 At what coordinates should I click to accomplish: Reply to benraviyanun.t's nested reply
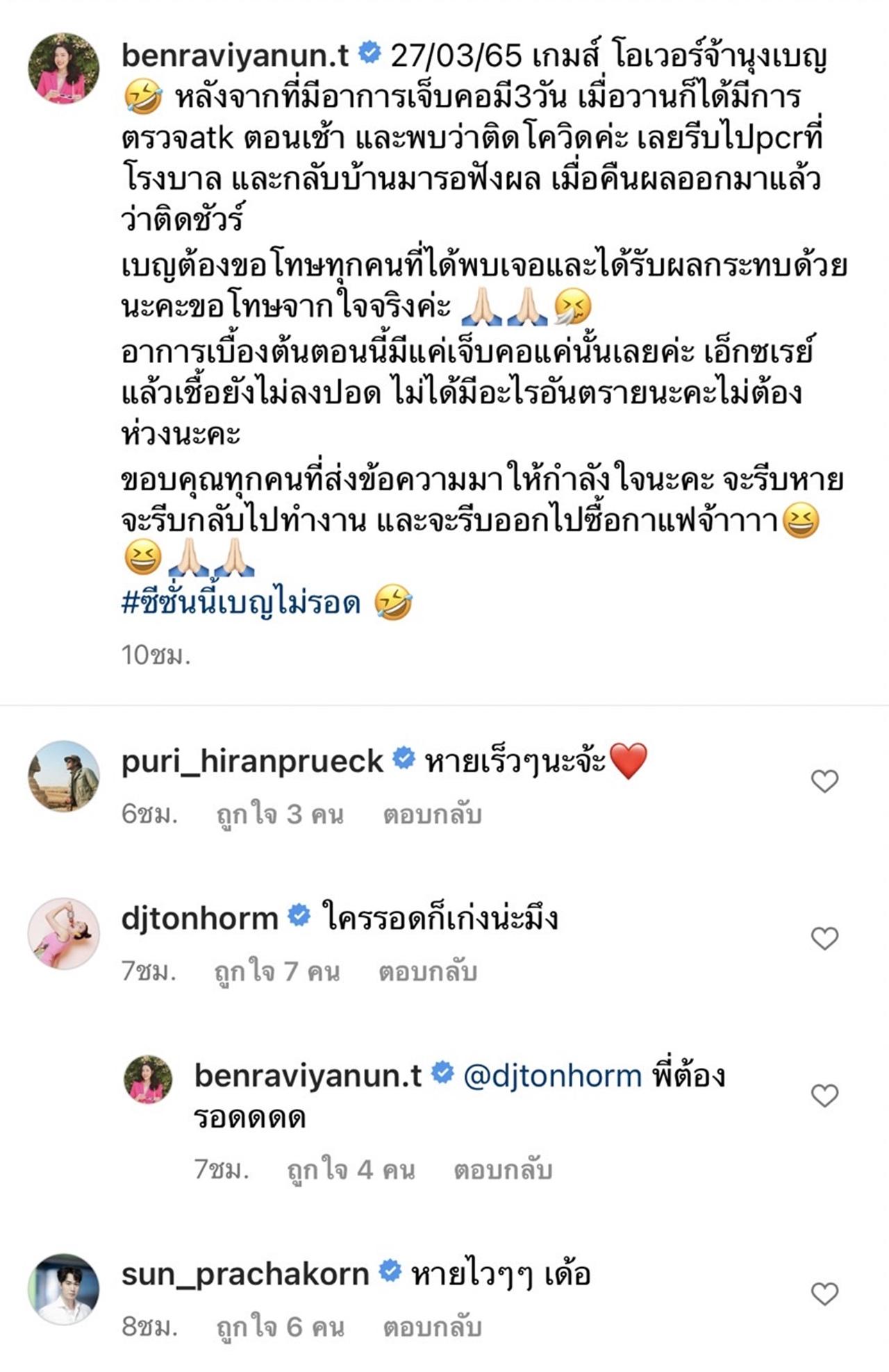click(503, 1170)
